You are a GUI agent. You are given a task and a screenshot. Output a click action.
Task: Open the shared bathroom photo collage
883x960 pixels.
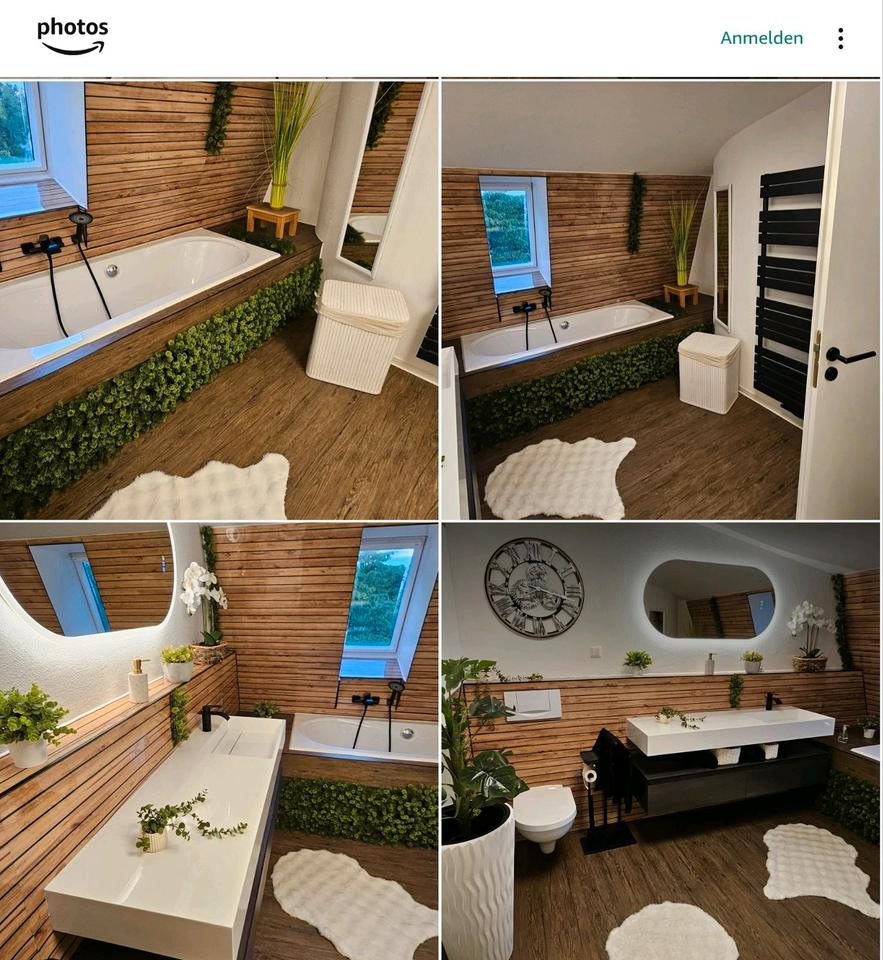(x=441, y=520)
